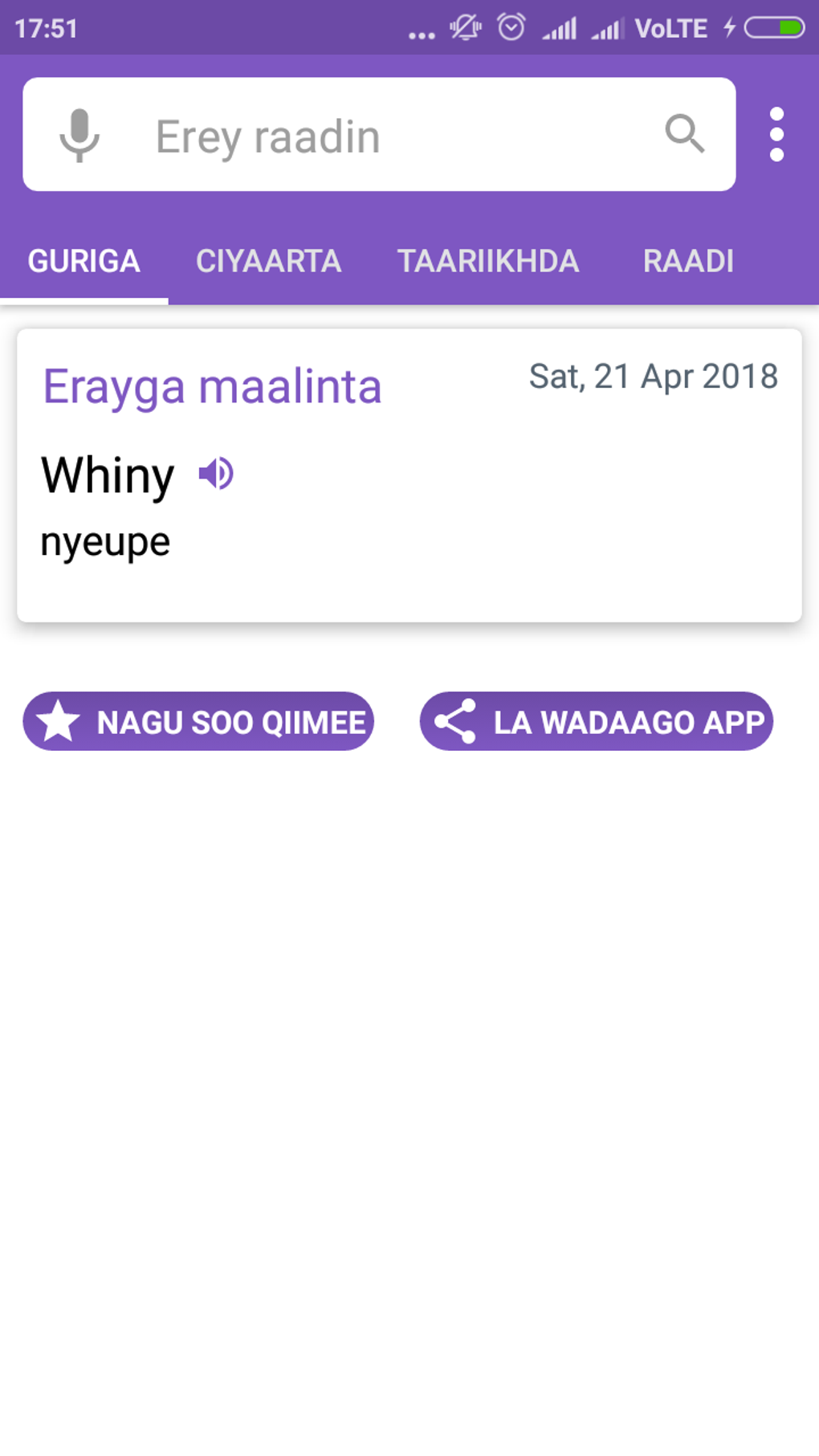The image size is (819, 1456).
Task: Expand the overflow options via three dots
Action: click(x=776, y=134)
